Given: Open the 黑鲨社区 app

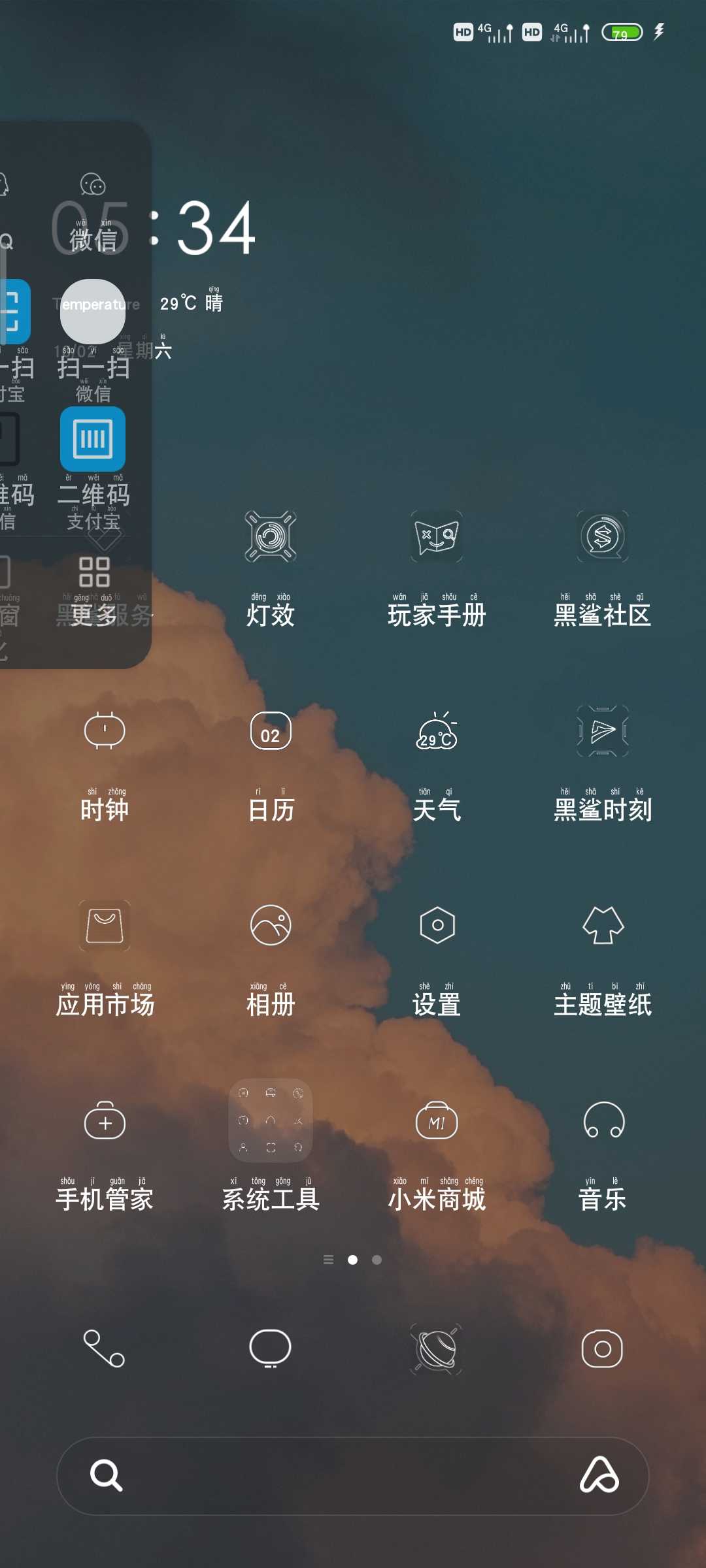Looking at the screenshot, I should click(x=602, y=537).
